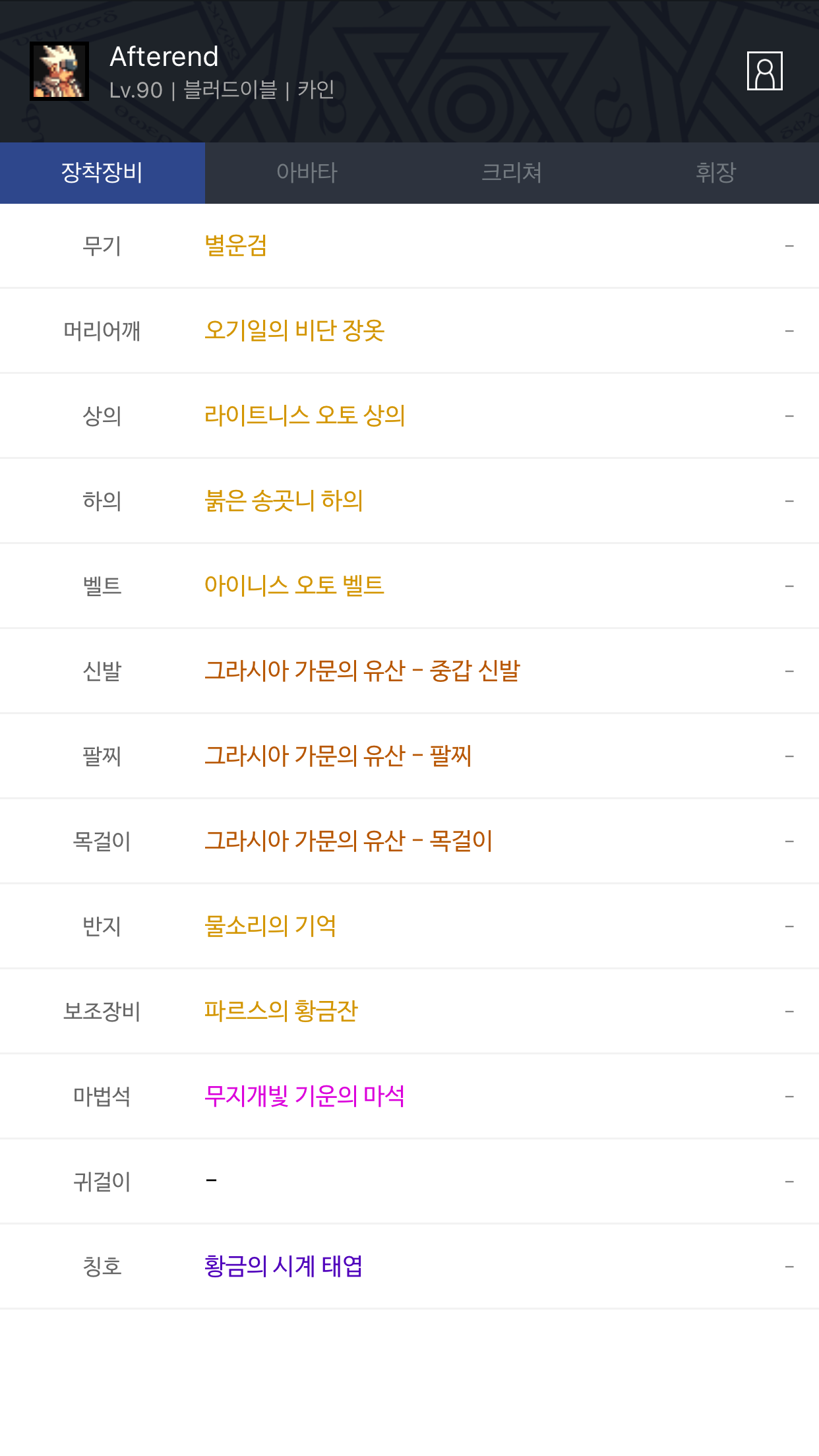This screenshot has height=1456, width=819.
Task: View 그라시아 가문의 유산 - 중갑 신발
Action: (x=362, y=671)
